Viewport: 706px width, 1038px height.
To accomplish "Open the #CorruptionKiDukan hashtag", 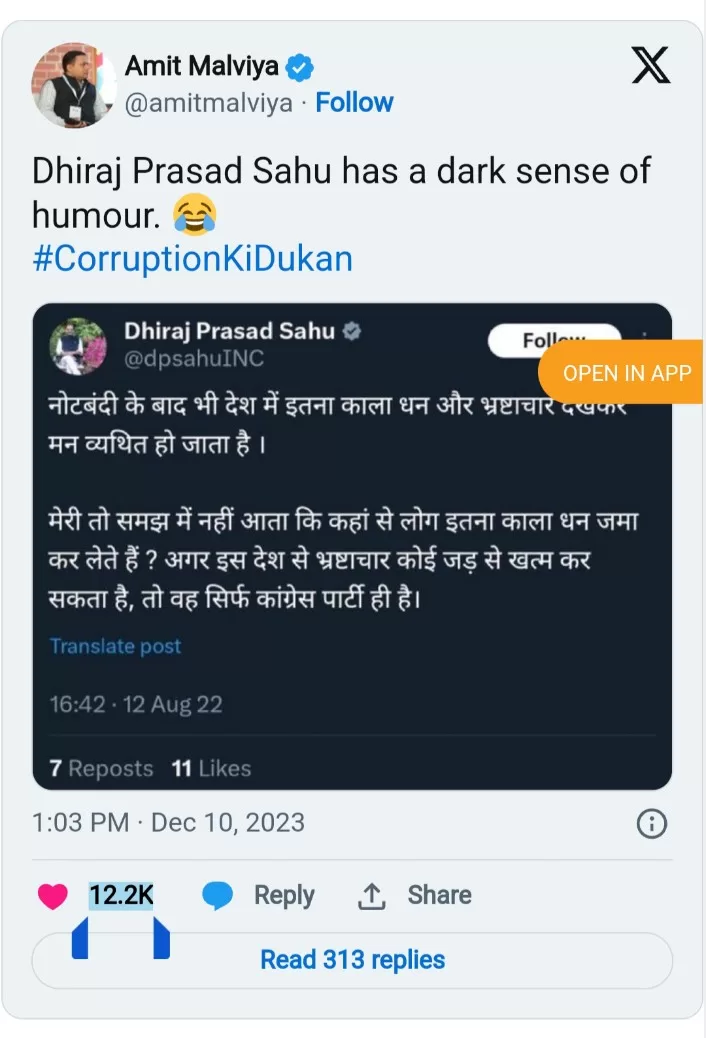I will (193, 258).
